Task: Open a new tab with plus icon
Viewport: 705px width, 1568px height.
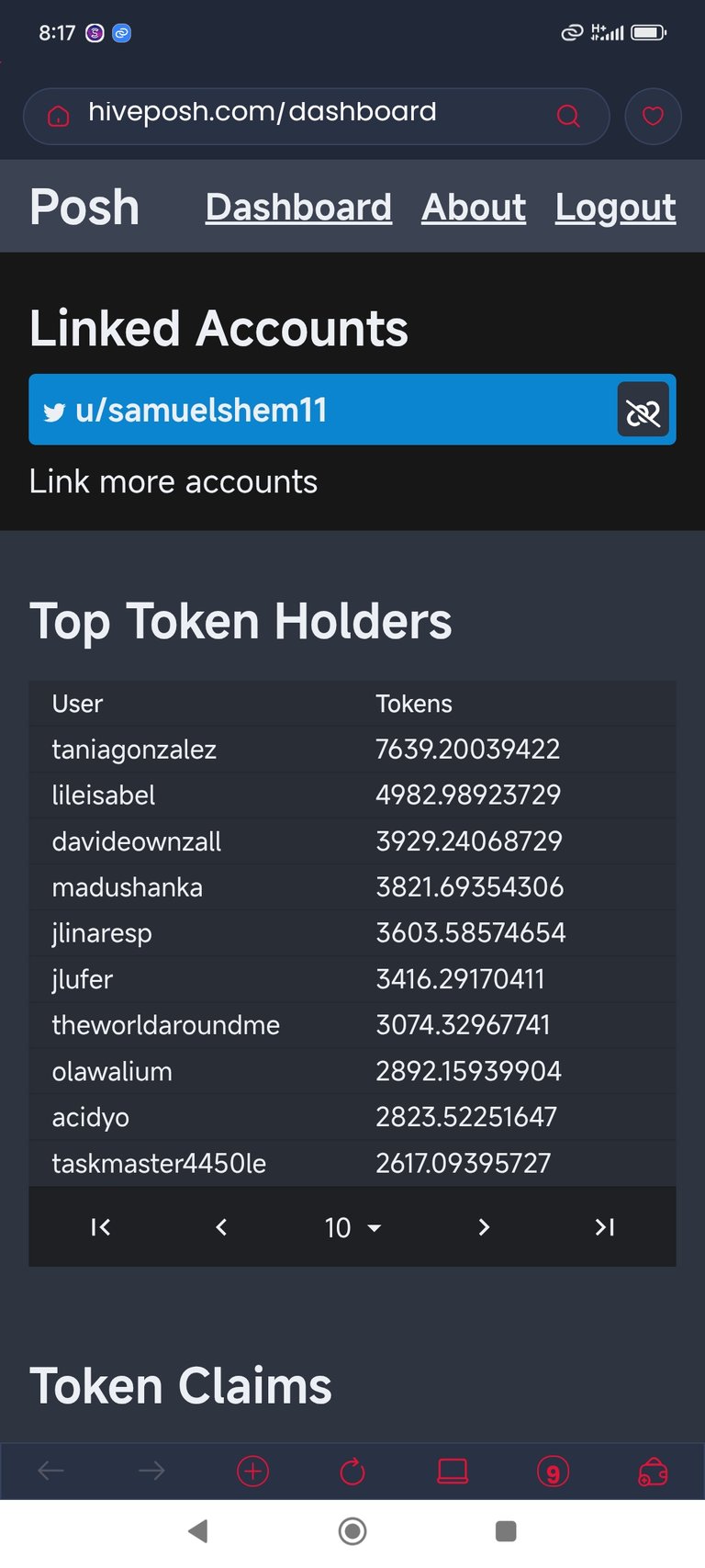Action: pyautogui.click(x=252, y=1471)
